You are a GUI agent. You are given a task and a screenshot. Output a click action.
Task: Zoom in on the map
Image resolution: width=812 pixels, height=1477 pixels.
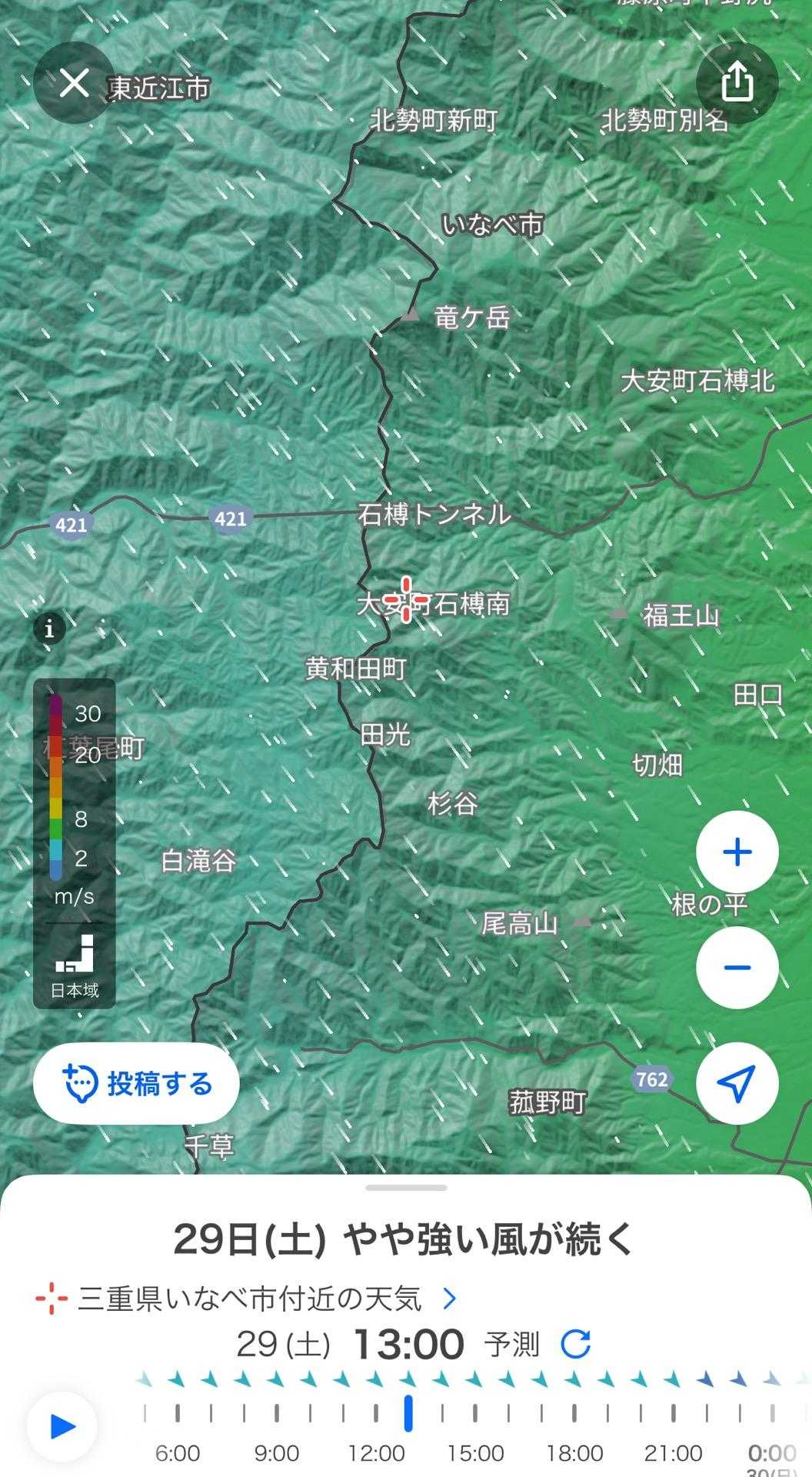(x=737, y=852)
